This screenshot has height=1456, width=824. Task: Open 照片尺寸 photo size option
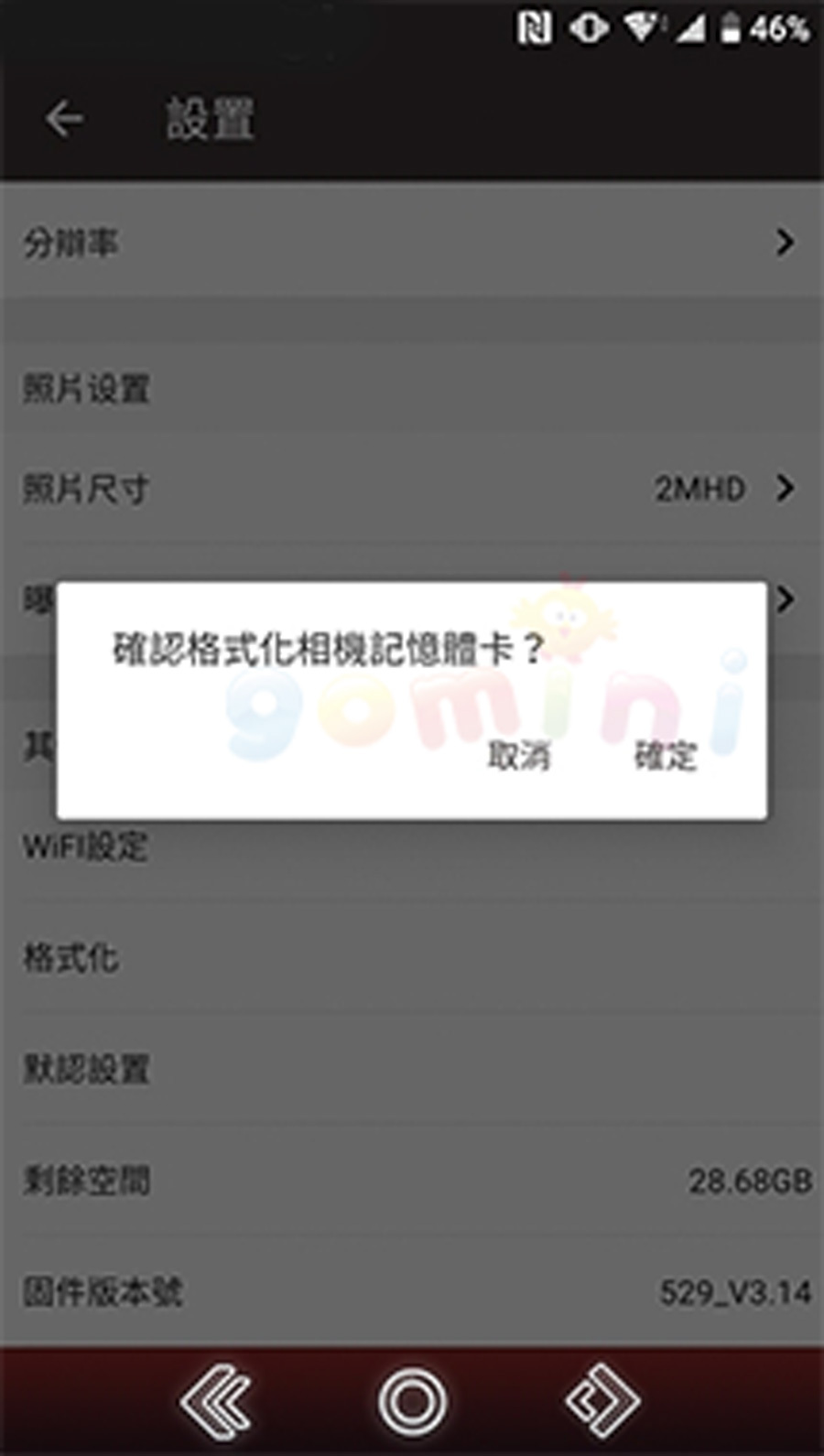coord(412,489)
